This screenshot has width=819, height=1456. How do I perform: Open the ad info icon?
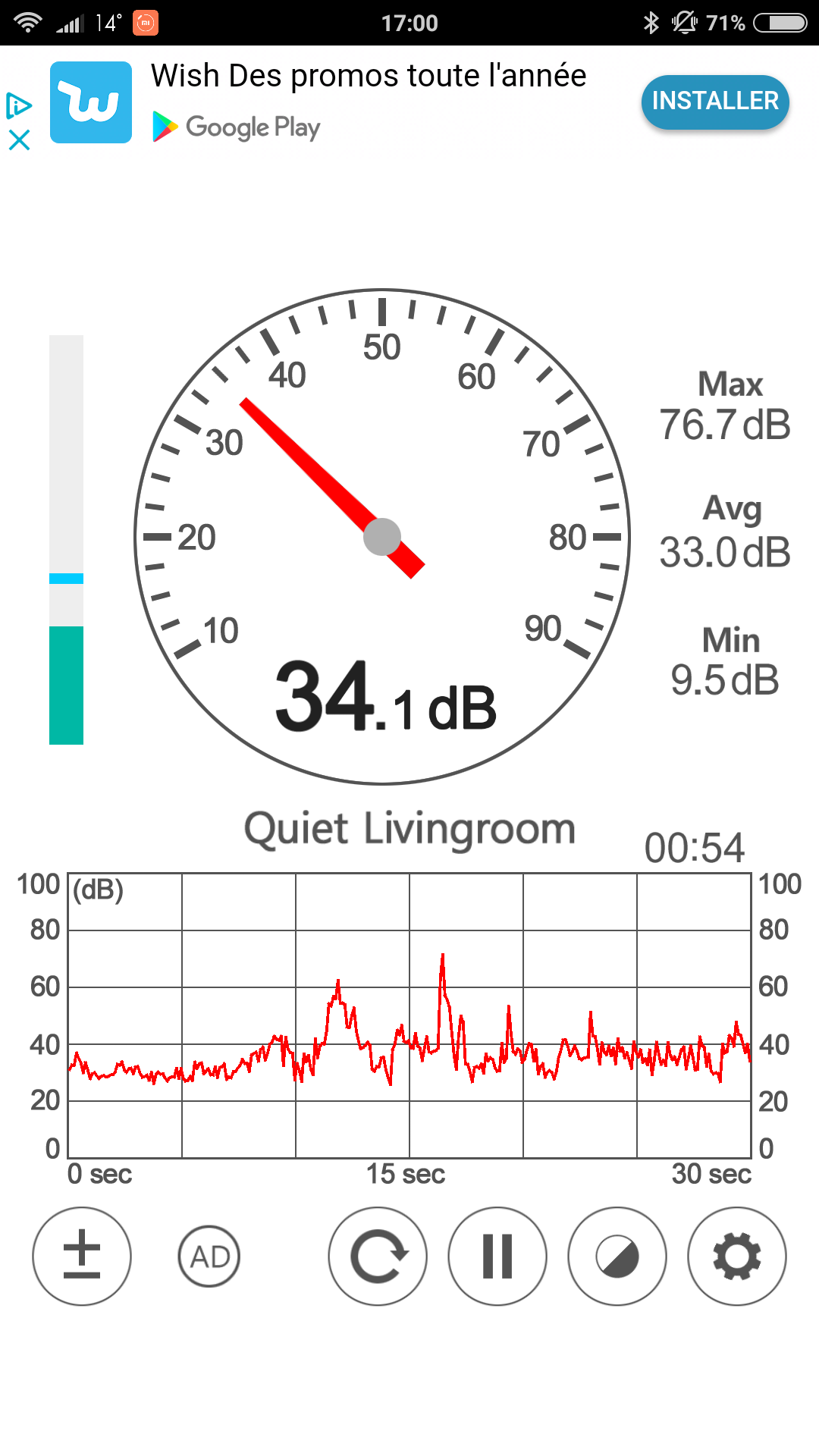point(19,105)
